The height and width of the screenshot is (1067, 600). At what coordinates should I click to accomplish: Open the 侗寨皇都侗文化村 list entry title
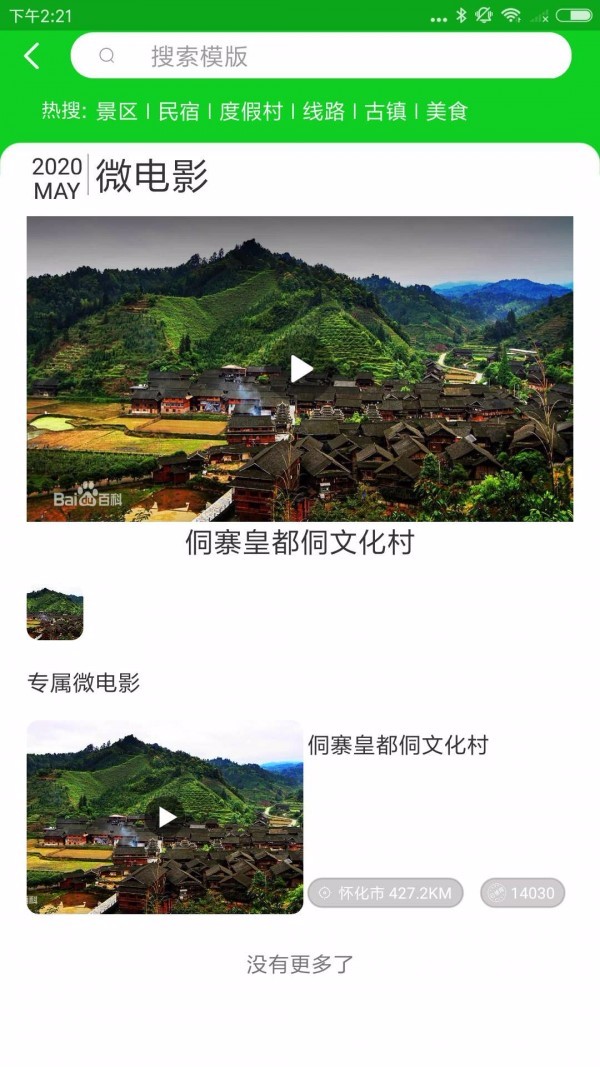click(x=398, y=745)
